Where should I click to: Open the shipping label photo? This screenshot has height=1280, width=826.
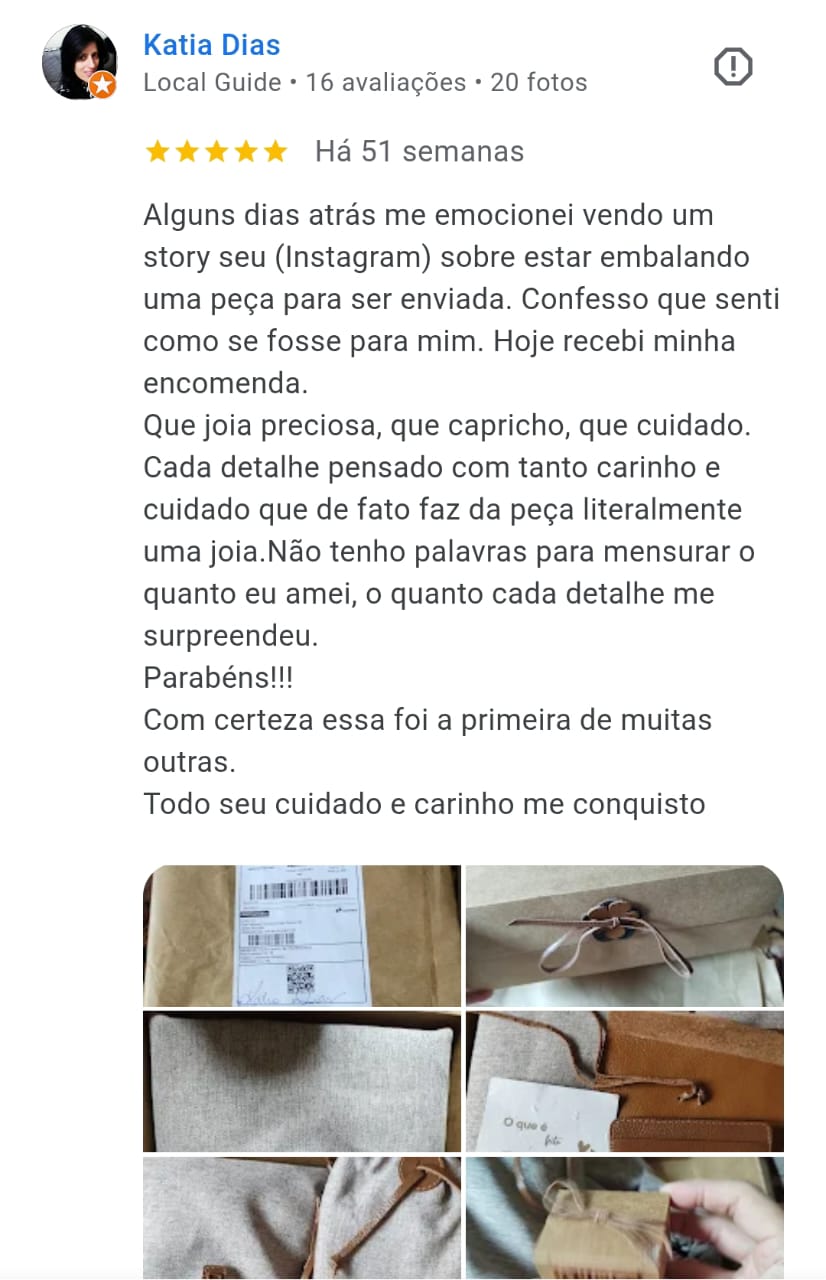point(302,936)
